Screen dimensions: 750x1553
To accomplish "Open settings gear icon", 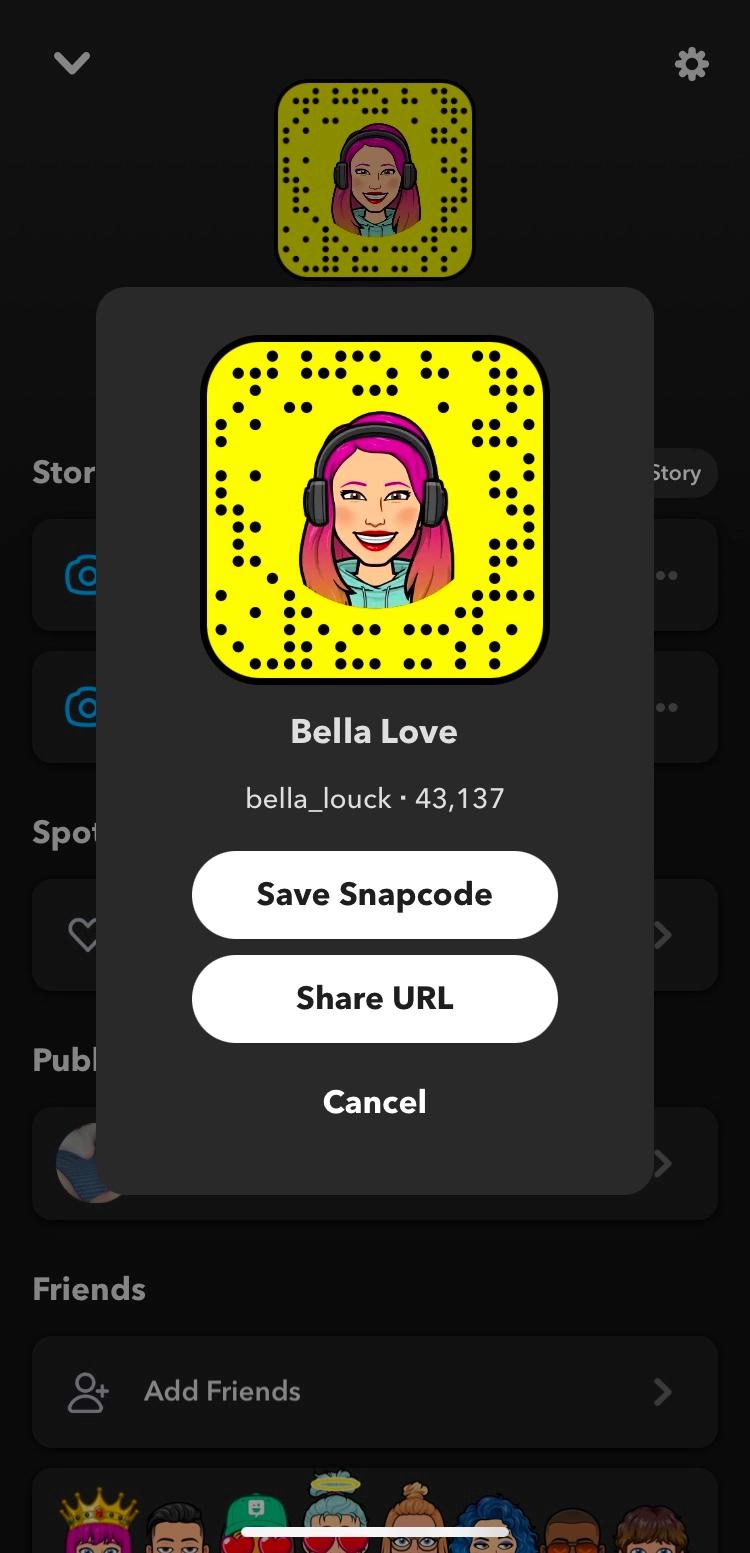I will 691,64.
